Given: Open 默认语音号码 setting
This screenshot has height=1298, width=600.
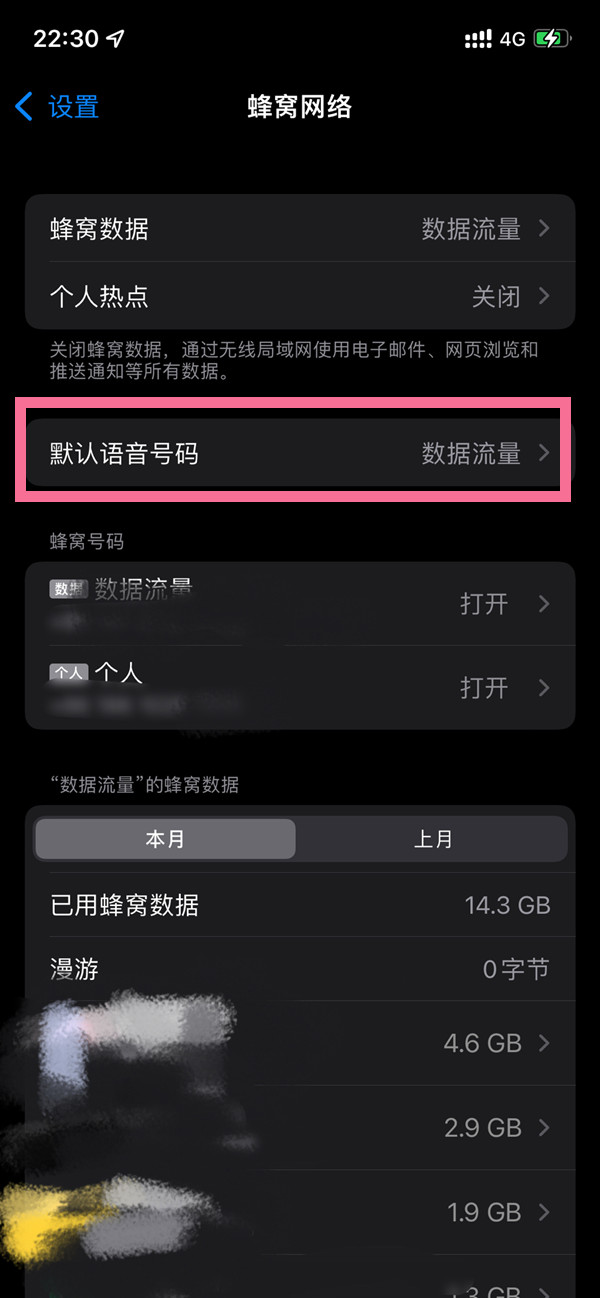Looking at the screenshot, I should pyautogui.click(x=300, y=453).
